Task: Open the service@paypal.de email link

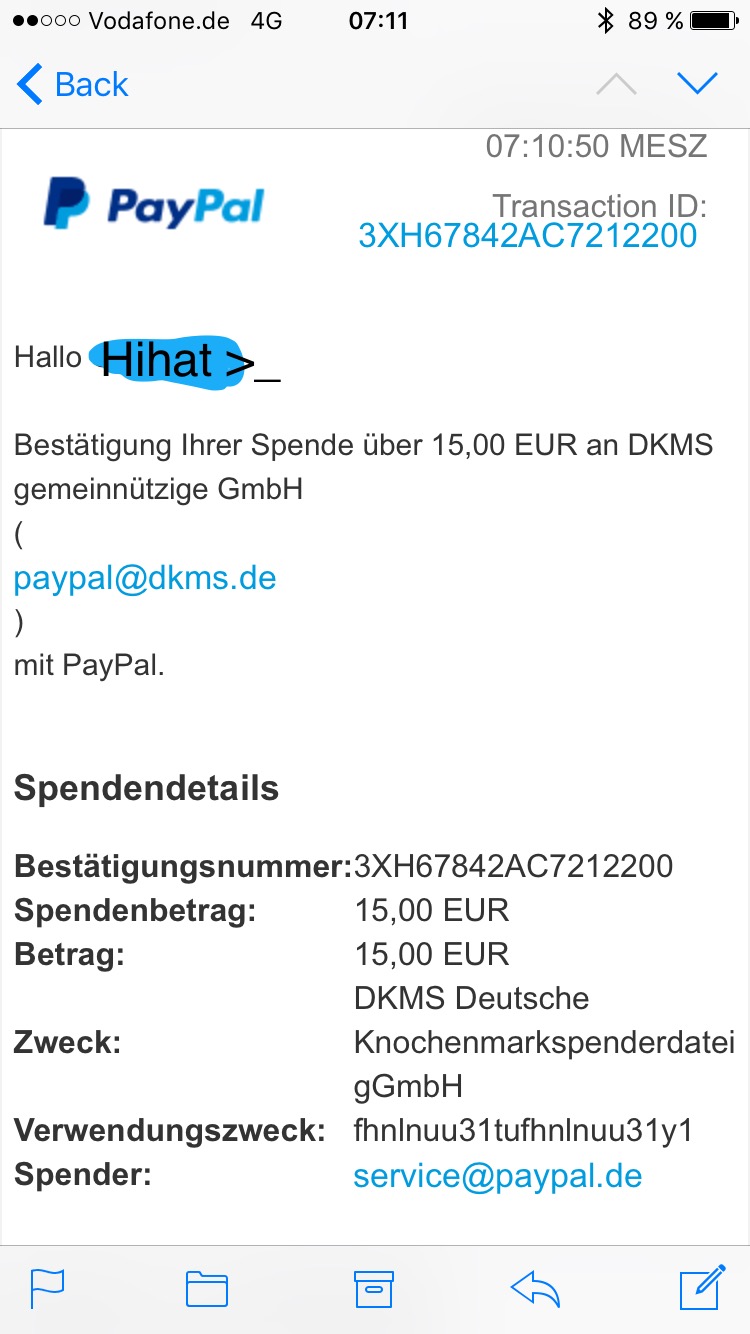Action: click(498, 1176)
